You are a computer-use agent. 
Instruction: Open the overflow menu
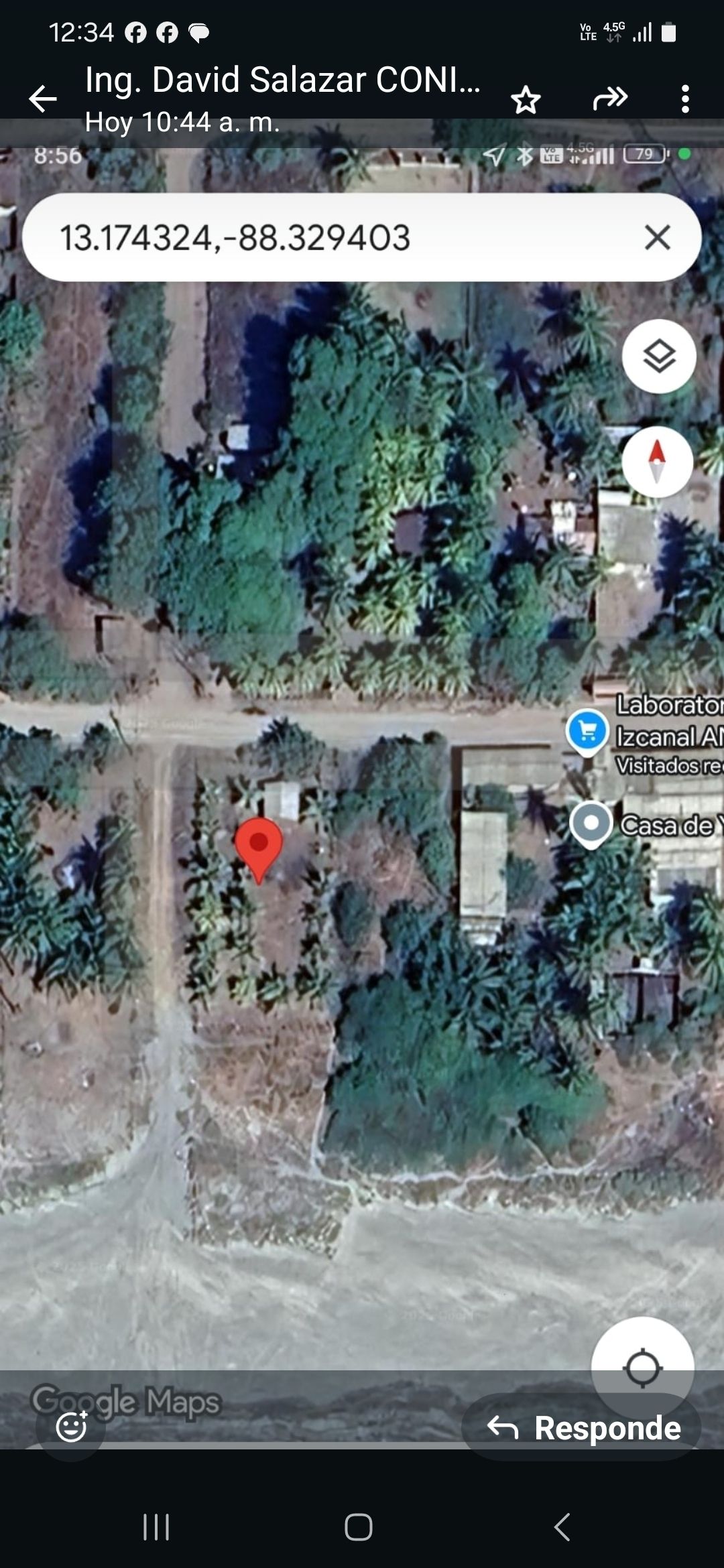click(x=684, y=99)
